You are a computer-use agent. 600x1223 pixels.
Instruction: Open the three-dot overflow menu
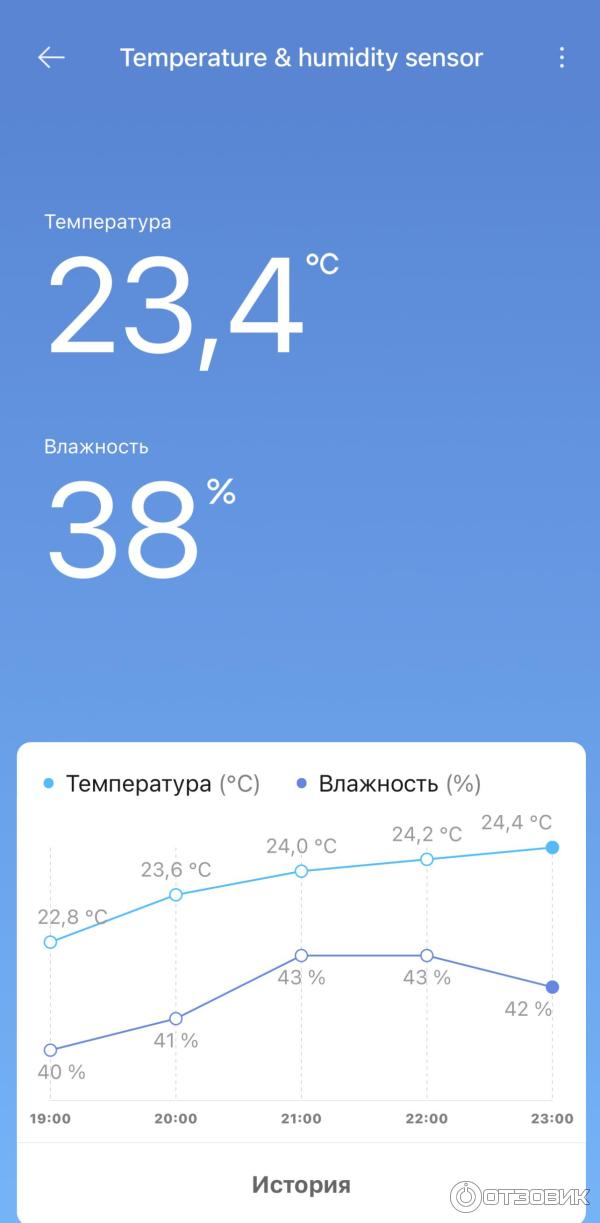562,58
